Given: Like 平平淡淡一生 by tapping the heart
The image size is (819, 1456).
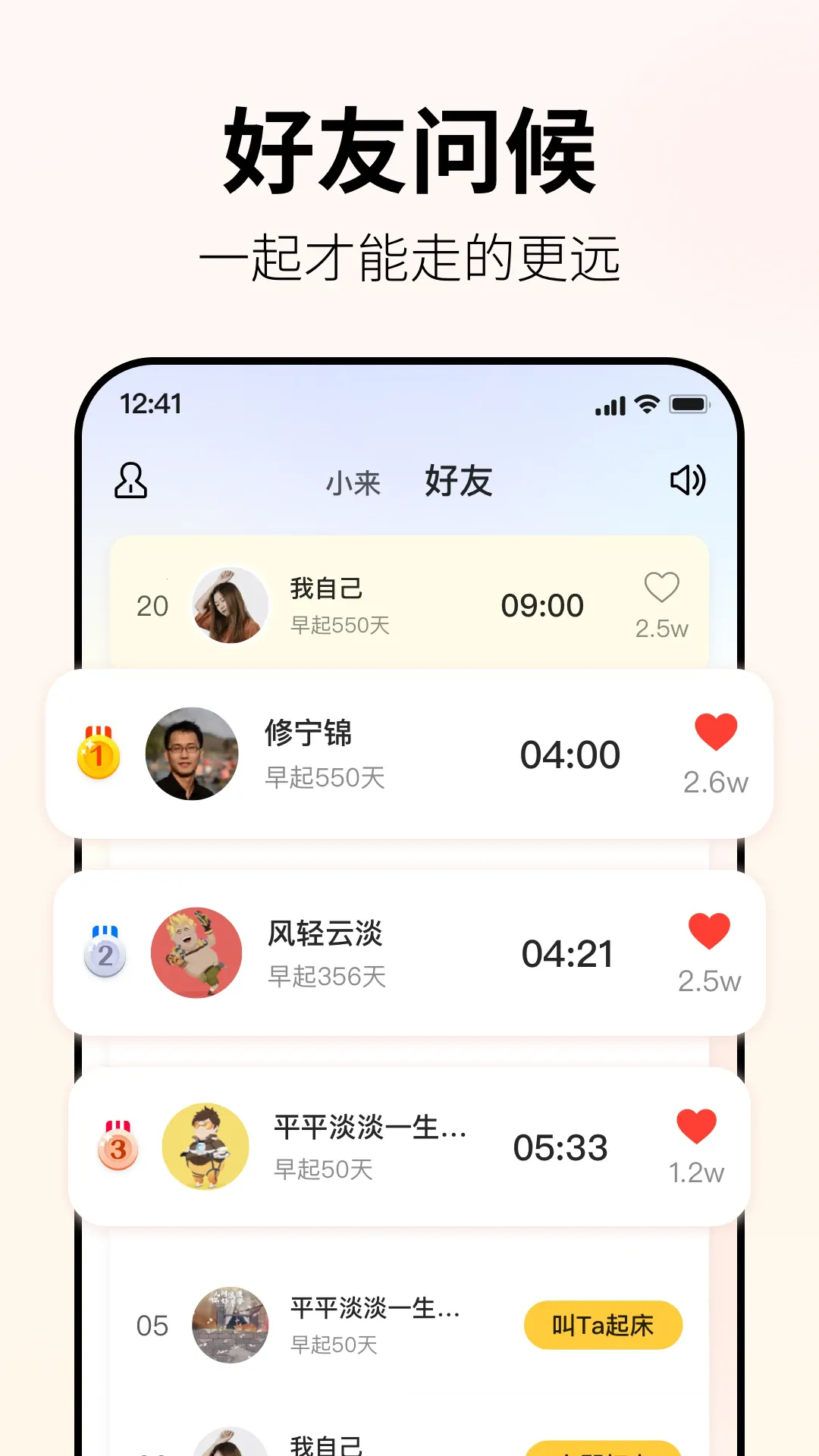Looking at the screenshot, I should (695, 1126).
